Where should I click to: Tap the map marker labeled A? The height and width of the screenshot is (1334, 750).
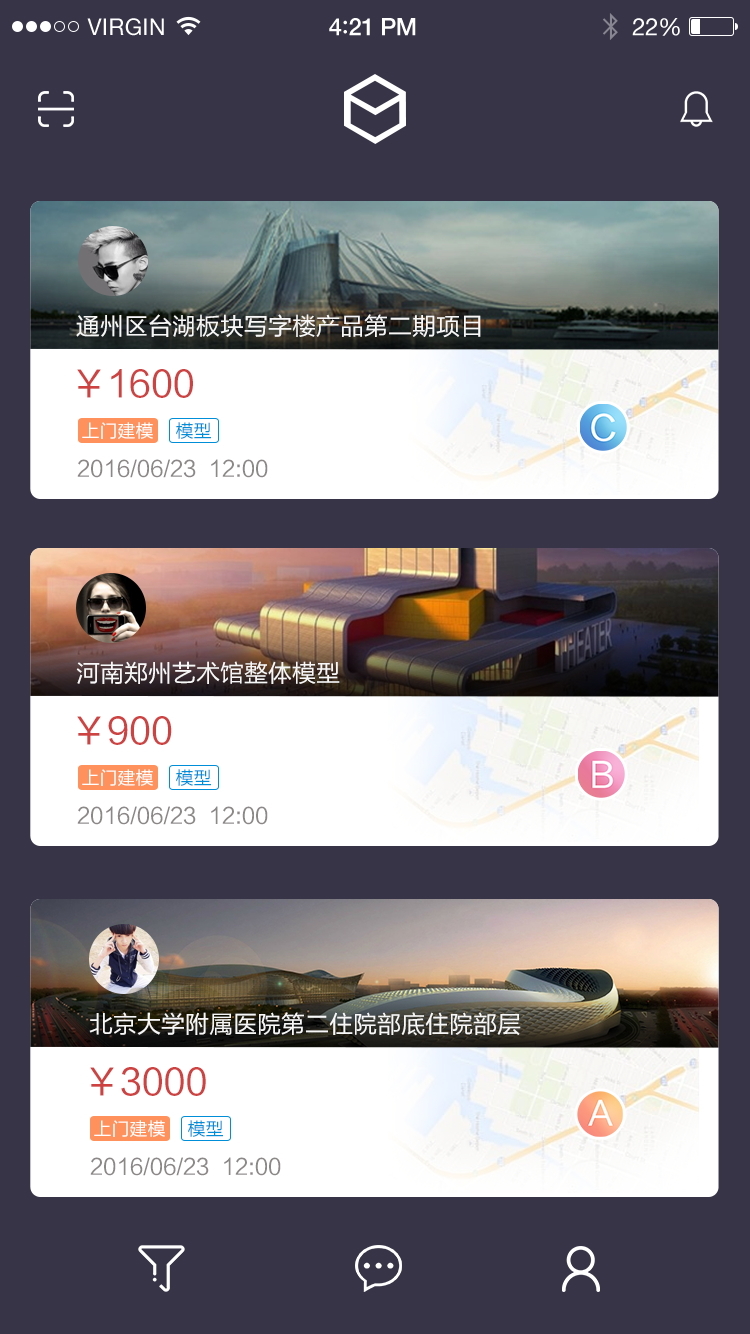(600, 1114)
